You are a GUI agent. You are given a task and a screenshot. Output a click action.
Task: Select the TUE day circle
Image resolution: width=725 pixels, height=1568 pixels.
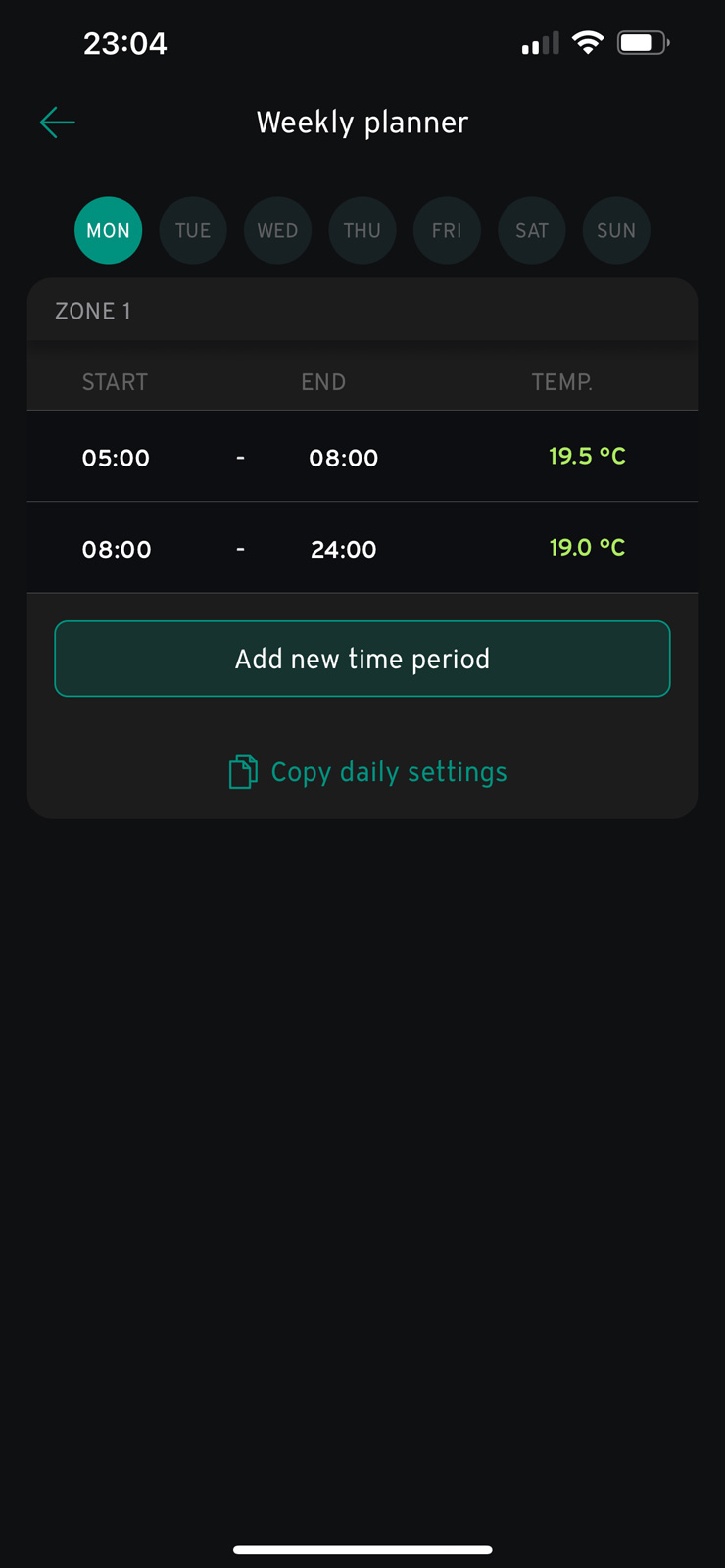pos(193,230)
